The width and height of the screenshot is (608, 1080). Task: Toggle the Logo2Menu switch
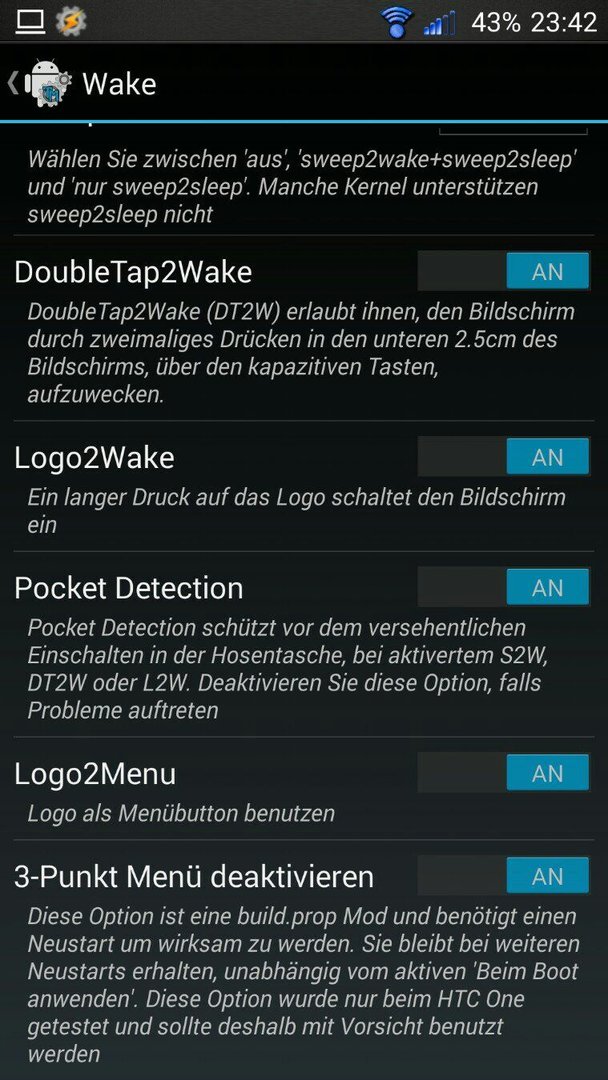503,772
